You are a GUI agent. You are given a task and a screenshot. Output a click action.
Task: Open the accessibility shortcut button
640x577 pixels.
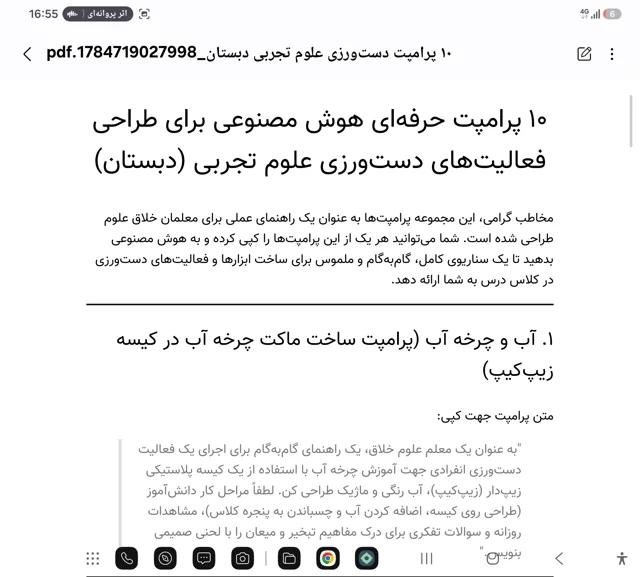click(622, 558)
